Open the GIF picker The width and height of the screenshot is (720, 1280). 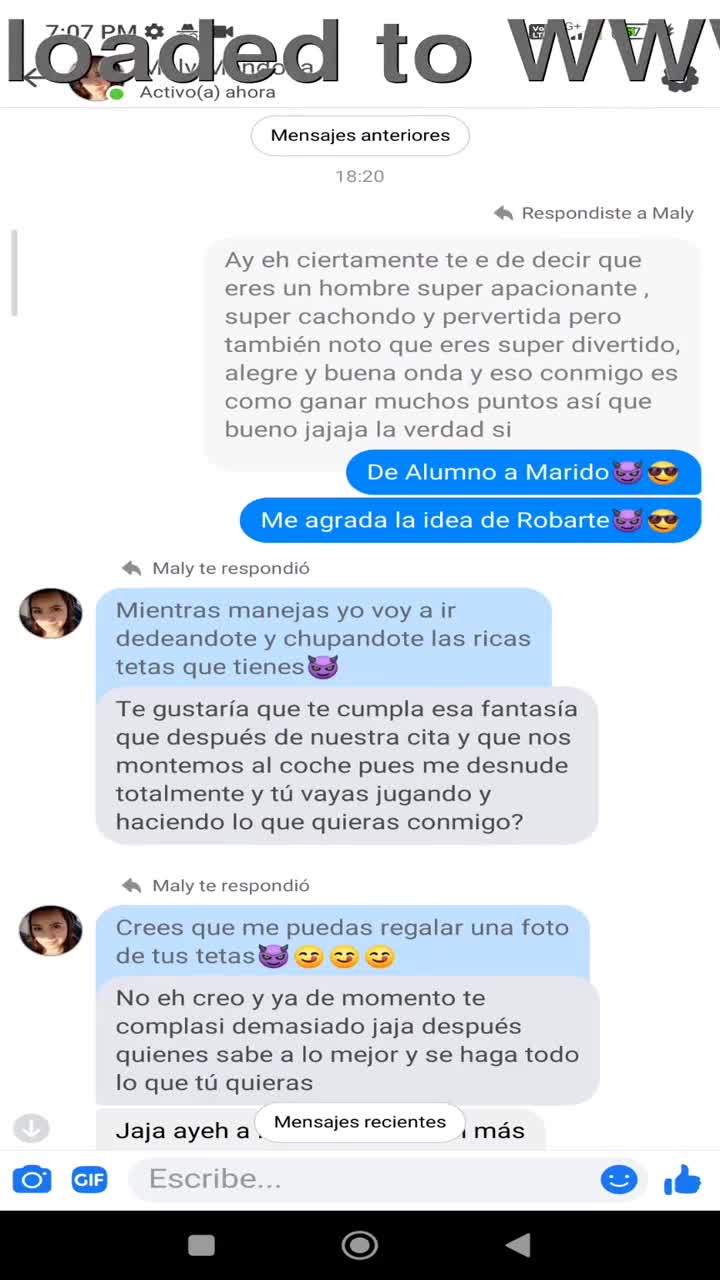89,1180
